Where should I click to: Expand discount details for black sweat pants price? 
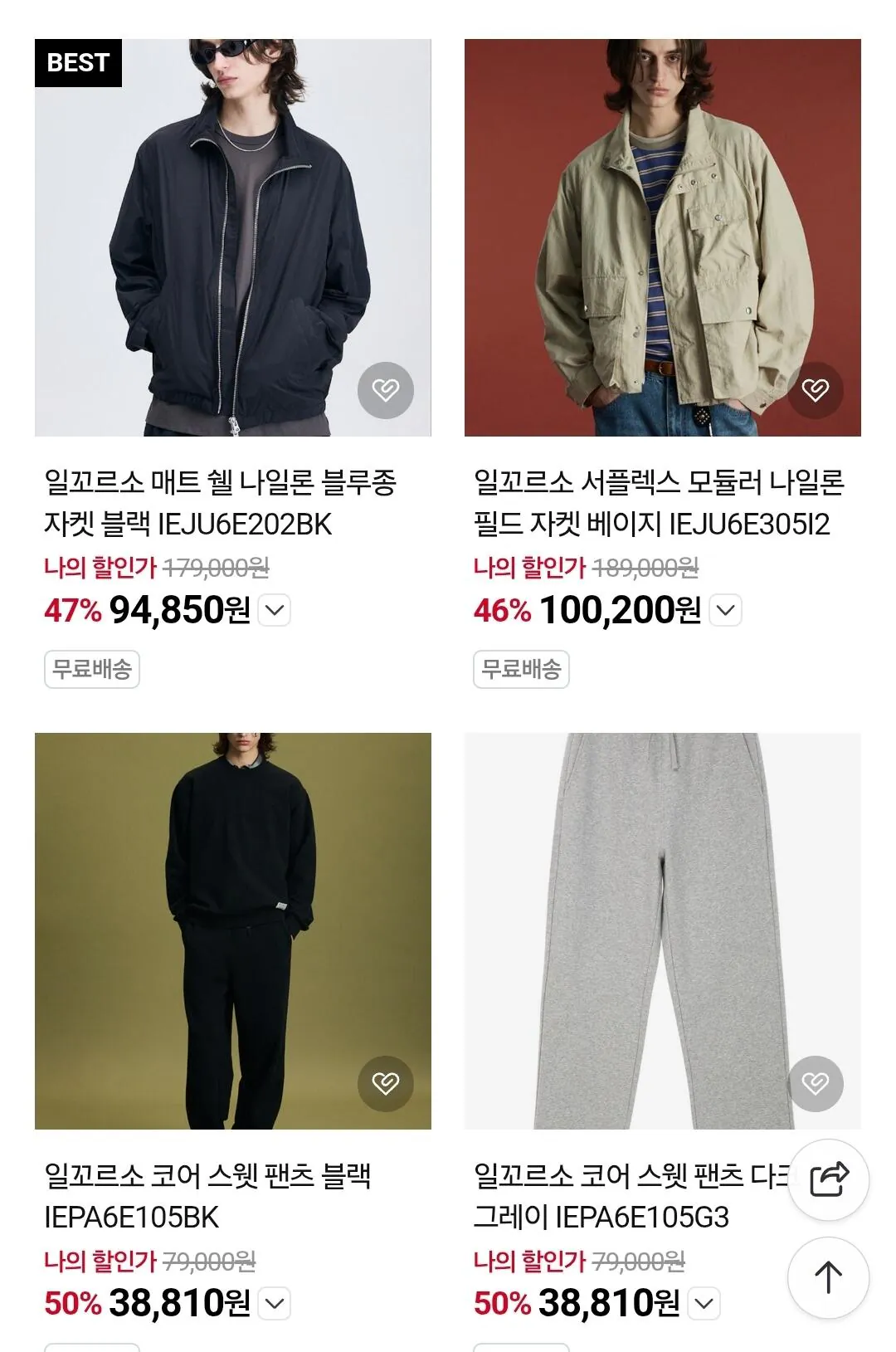pyautogui.click(x=275, y=1303)
